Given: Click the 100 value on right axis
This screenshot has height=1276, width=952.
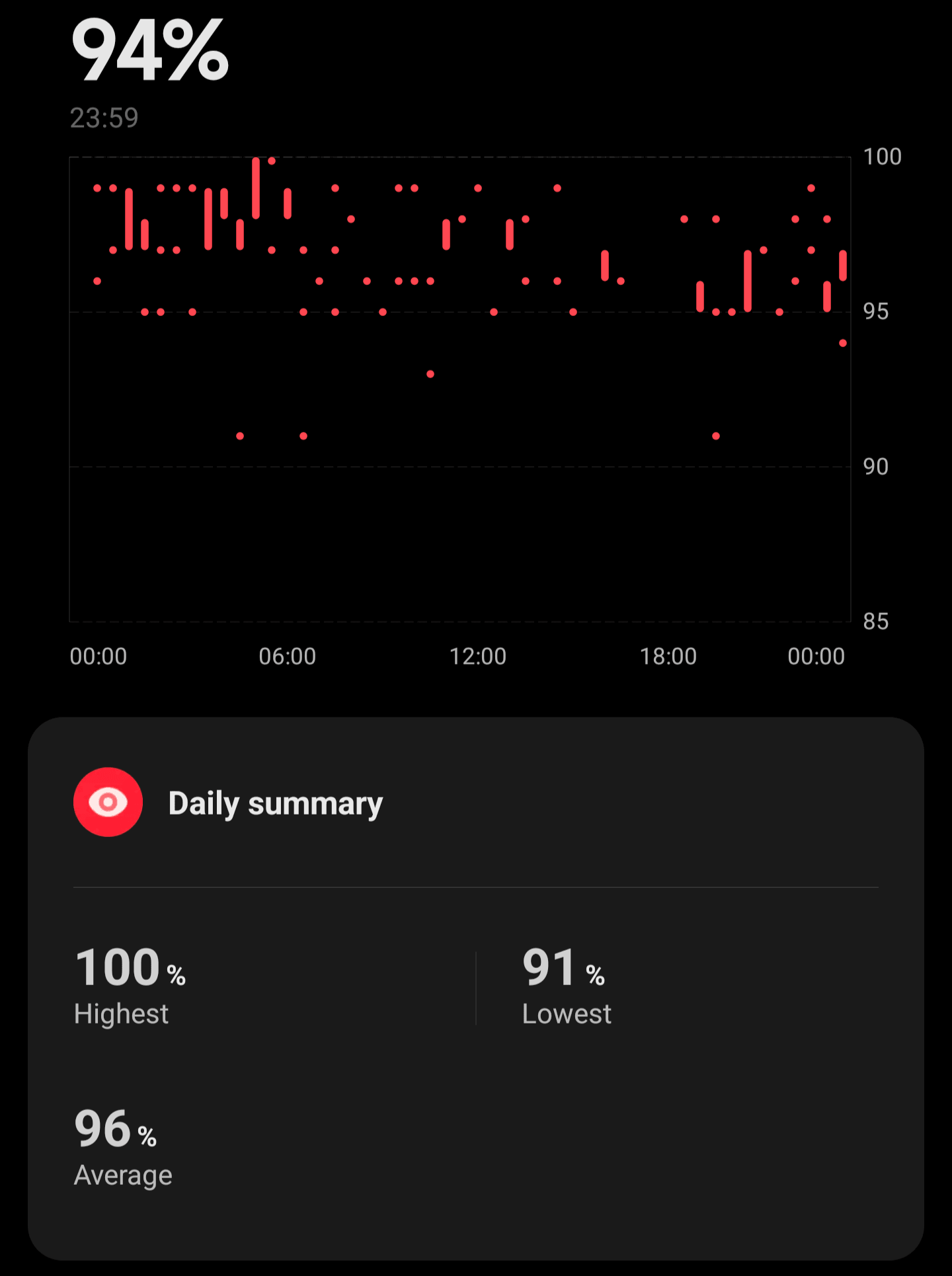Looking at the screenshot, I should (882, 156).
